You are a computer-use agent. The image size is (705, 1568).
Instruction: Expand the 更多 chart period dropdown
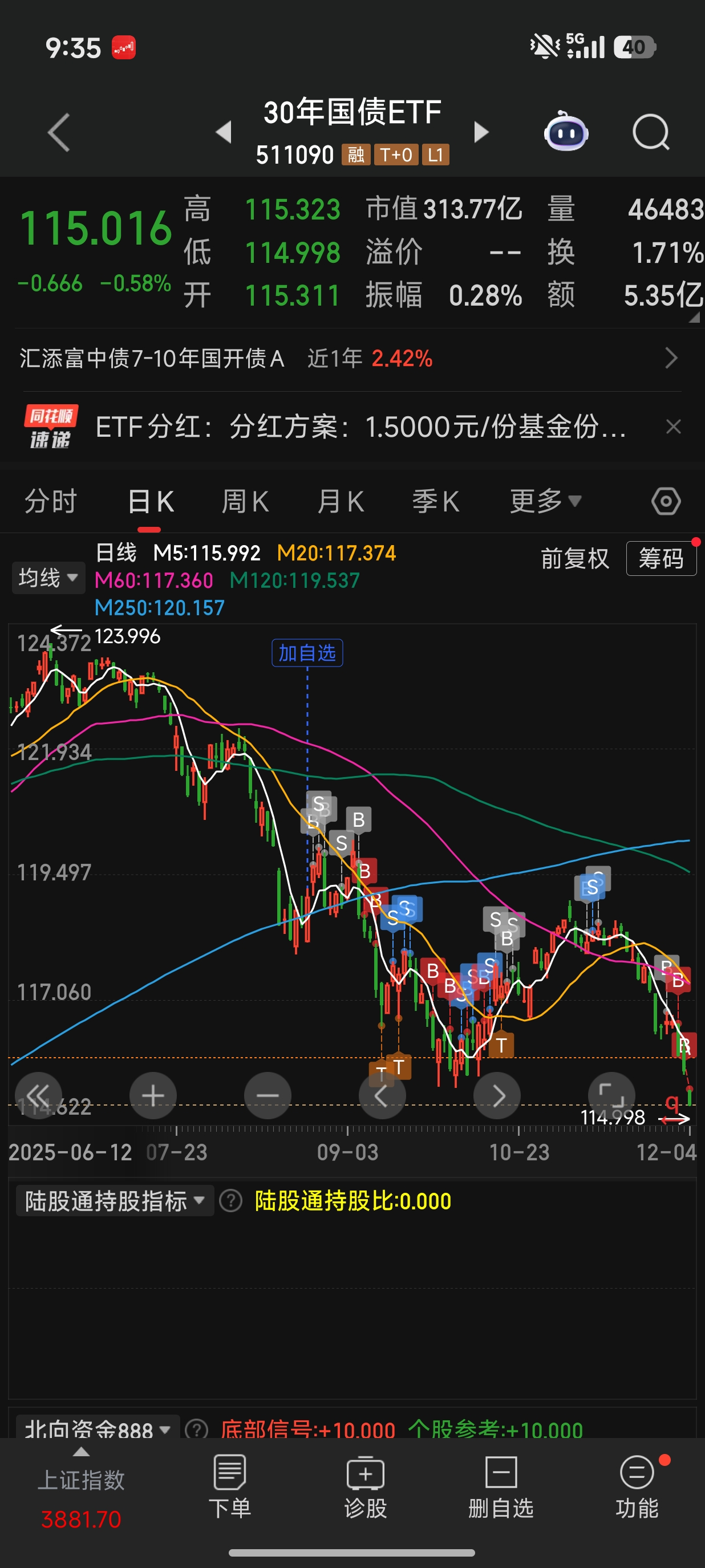545,502
